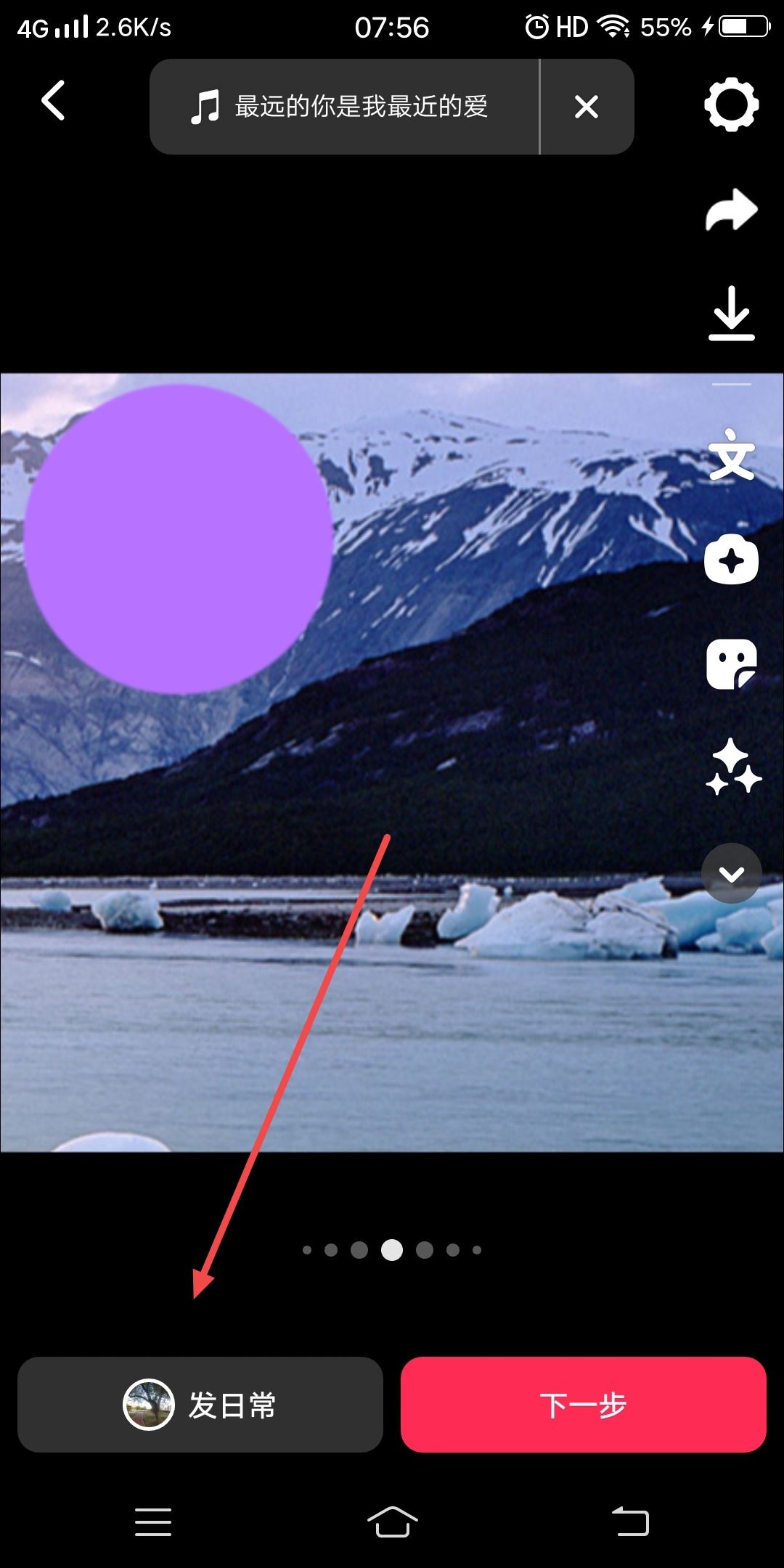Open the sticker icon
The width and height of the screenshot is (784, 1568).
[x=731, y=664]
